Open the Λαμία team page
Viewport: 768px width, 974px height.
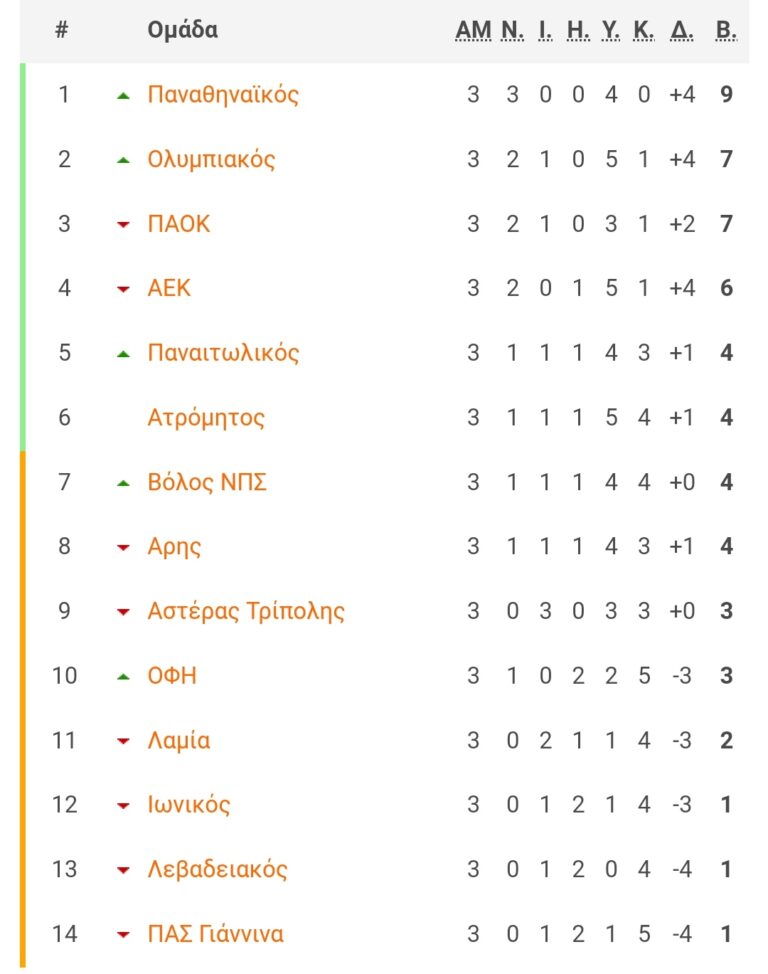[x=179, y=741]
